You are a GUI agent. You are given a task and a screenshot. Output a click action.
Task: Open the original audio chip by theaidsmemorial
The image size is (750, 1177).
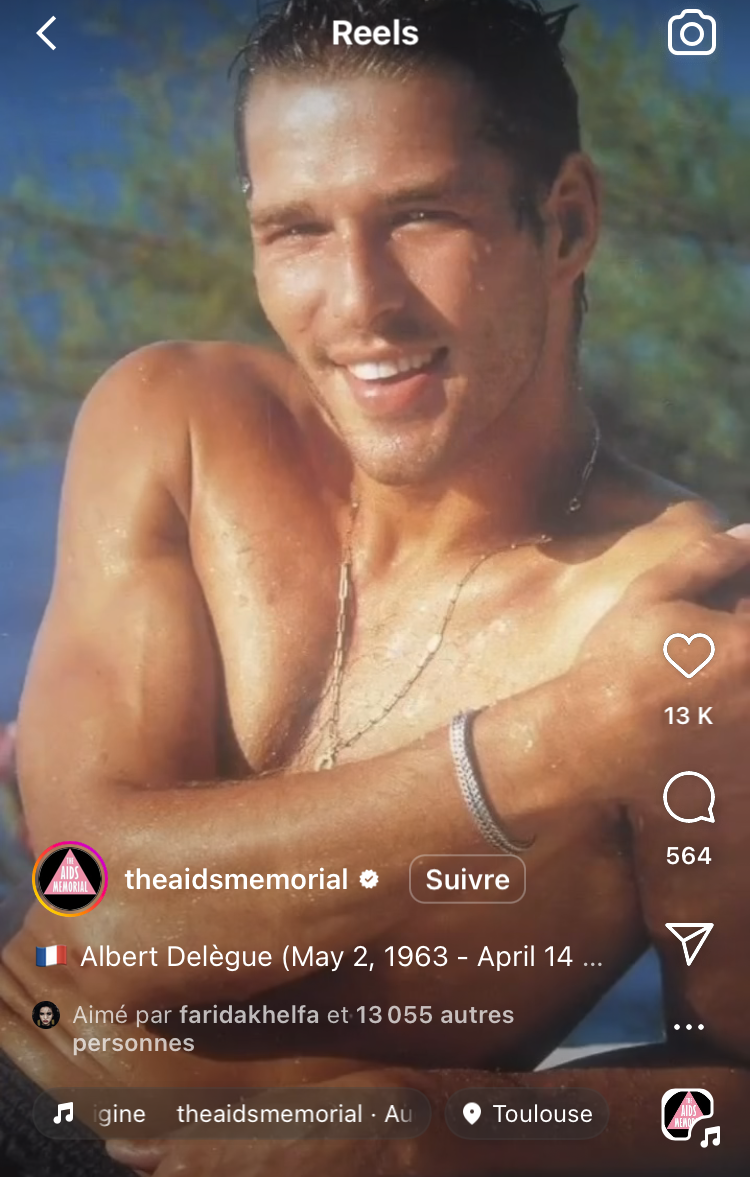point(232,1113)
